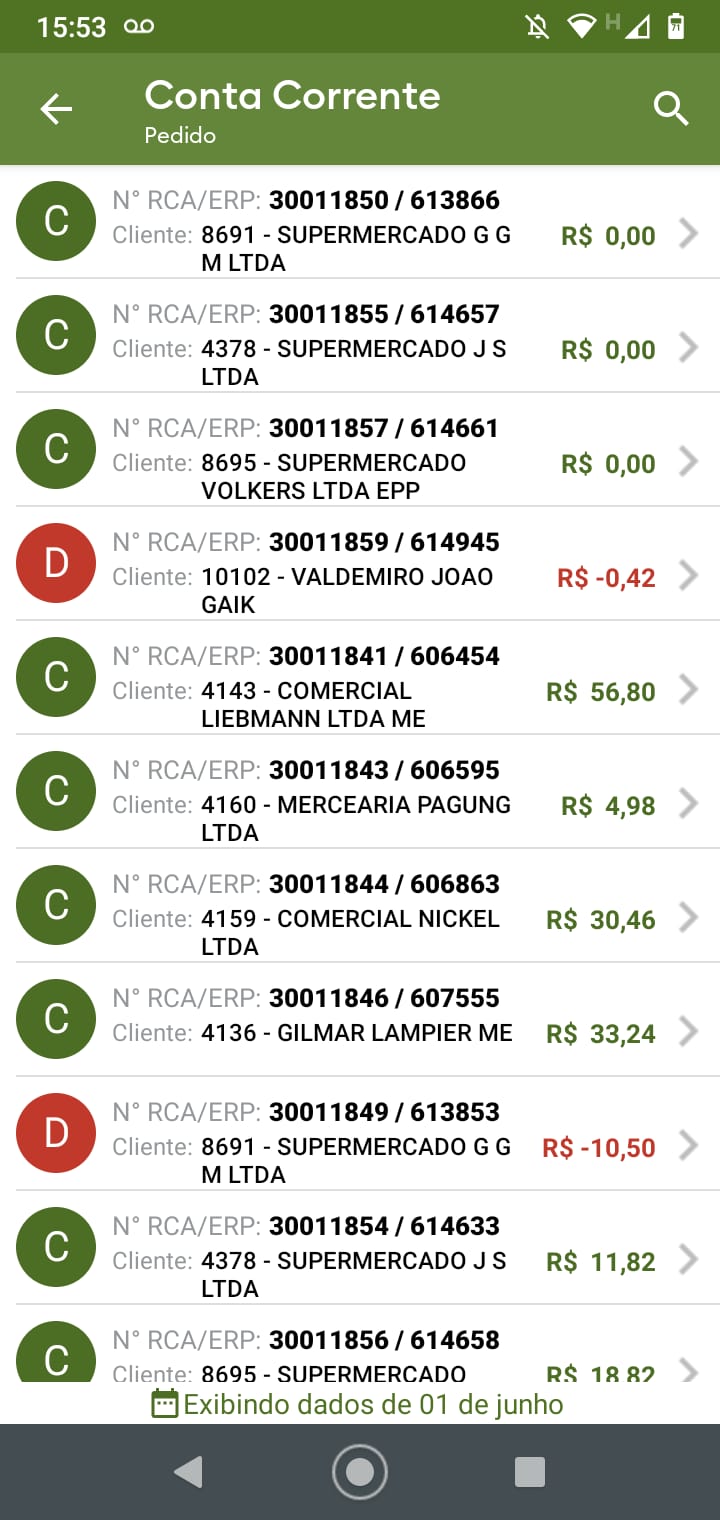
Task: View order 30011854 / 614633 details
Action: 360,1248
